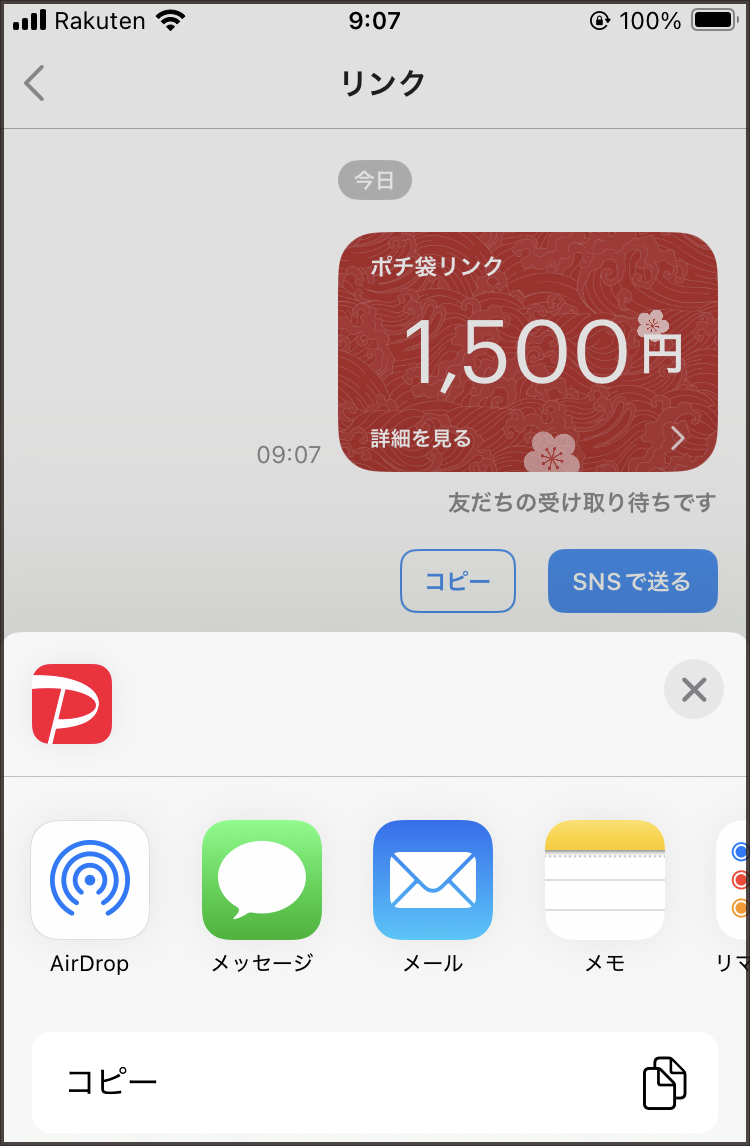This screenshot has width=750, height=1146.
Task: Choose the partially visible Reminders app
Action: (735, 880)
